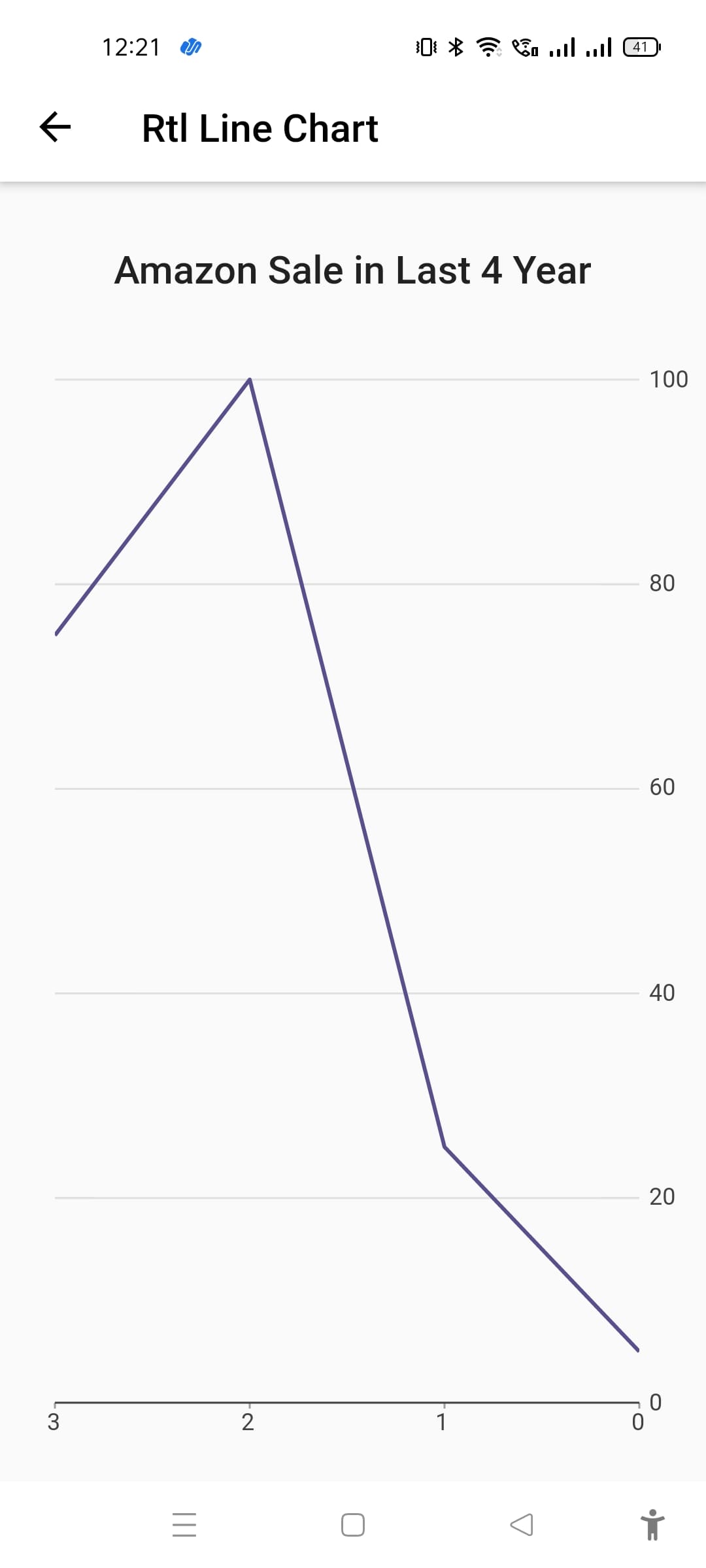
Task: Open recent apps from the navigation bar
Action: [x=184, y=1525]
